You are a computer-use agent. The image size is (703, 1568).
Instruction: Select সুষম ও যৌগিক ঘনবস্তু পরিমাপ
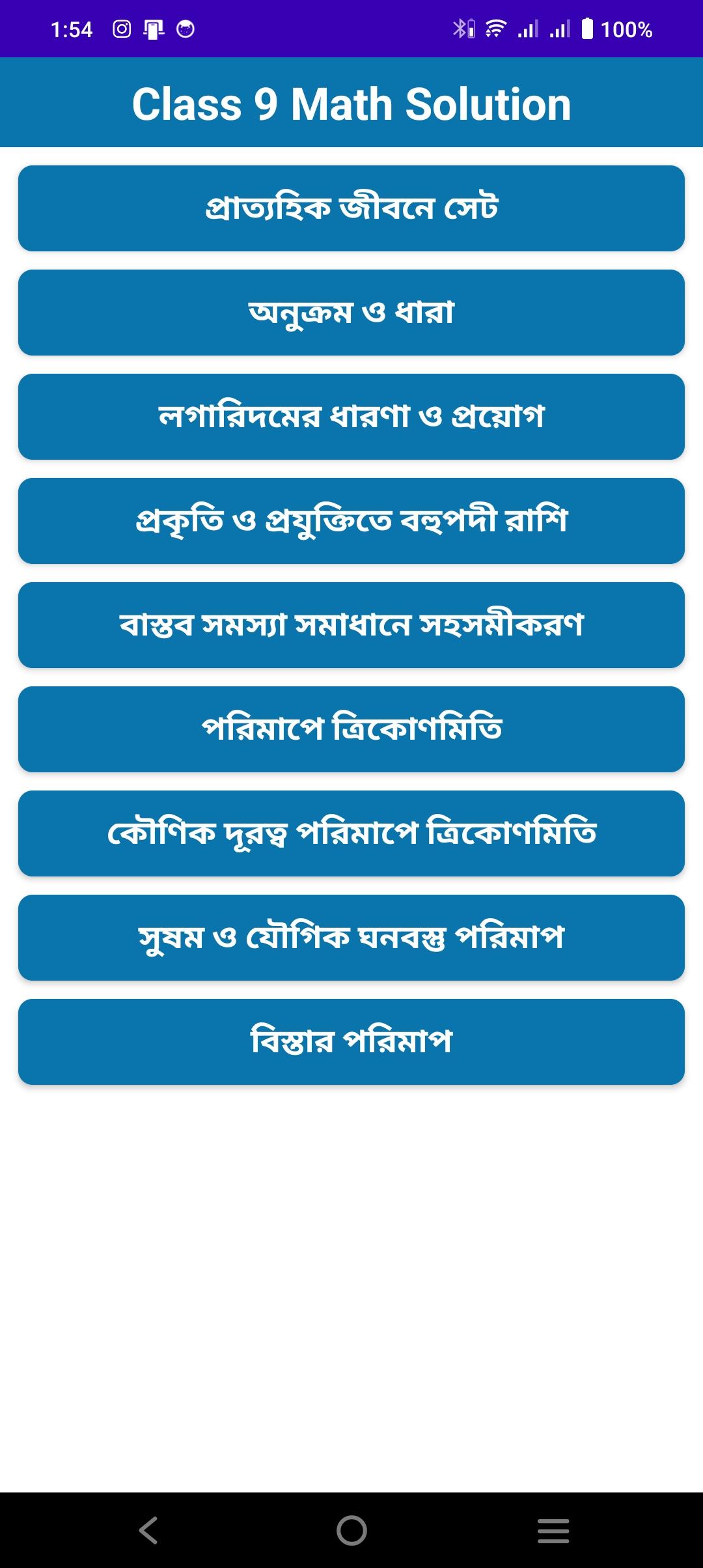(351, 938)
